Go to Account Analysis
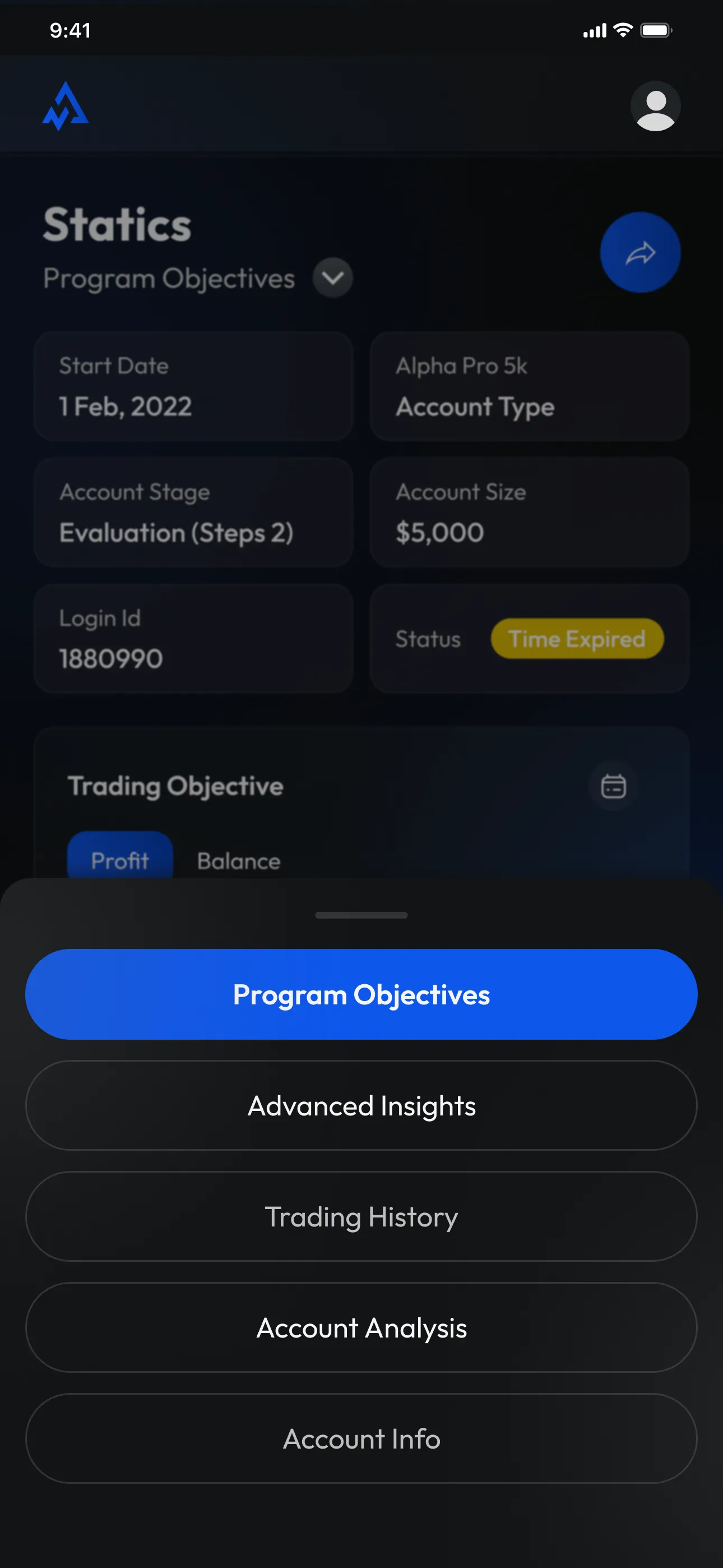Image resolution: width=723 pixels, height=1568 pixels. tap(361, 1327)
